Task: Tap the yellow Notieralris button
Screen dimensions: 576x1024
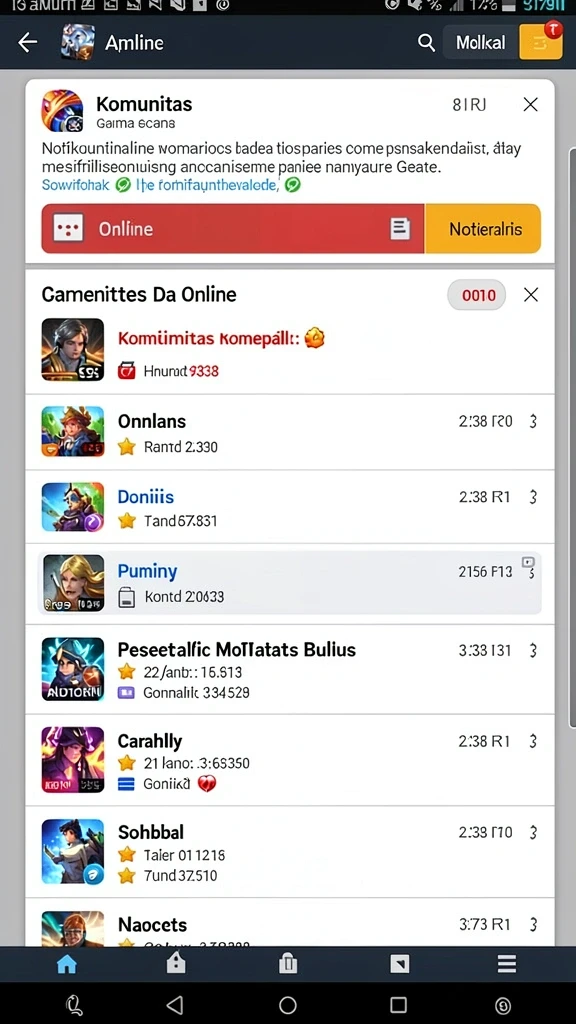Action: (483, 229)
